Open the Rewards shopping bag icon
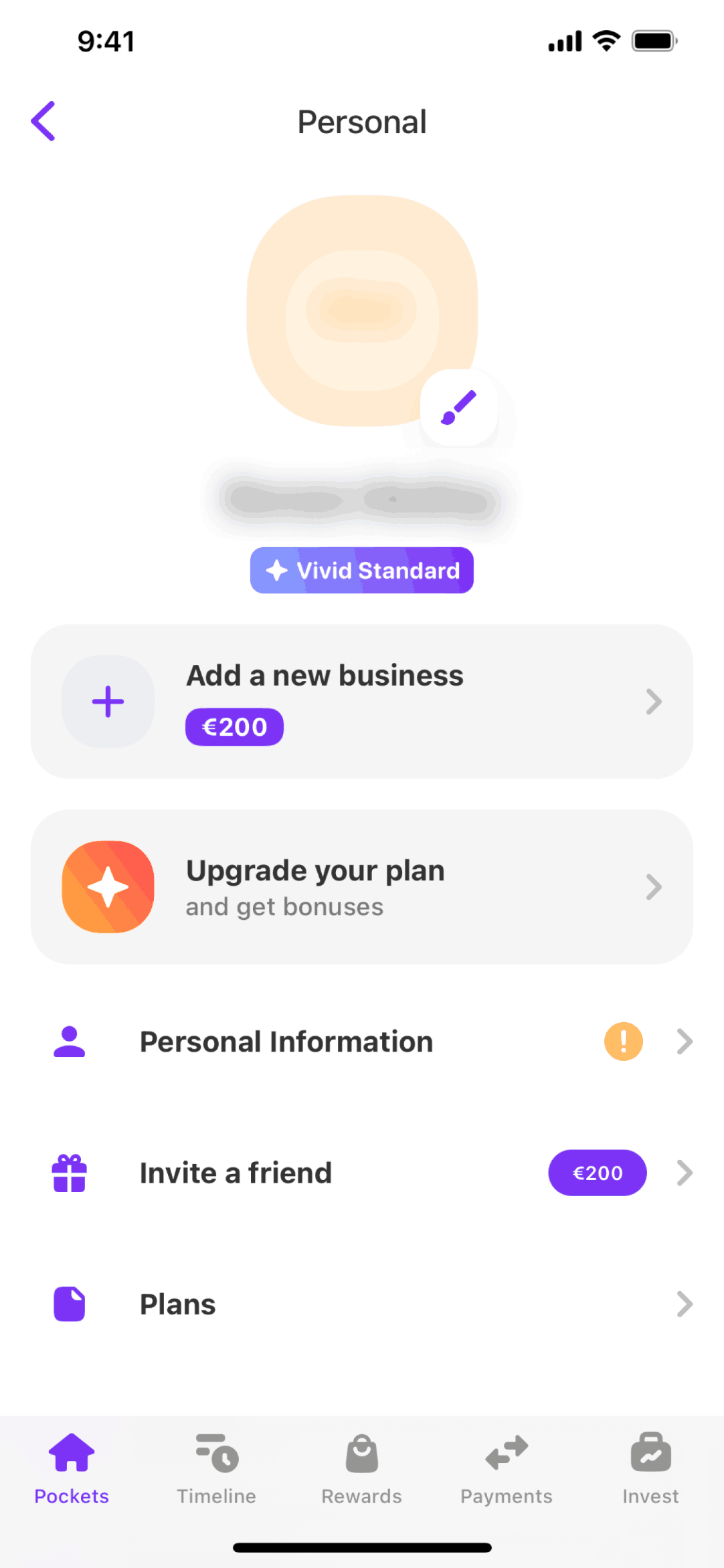The image size is (724, 1568). [361, 1453]
